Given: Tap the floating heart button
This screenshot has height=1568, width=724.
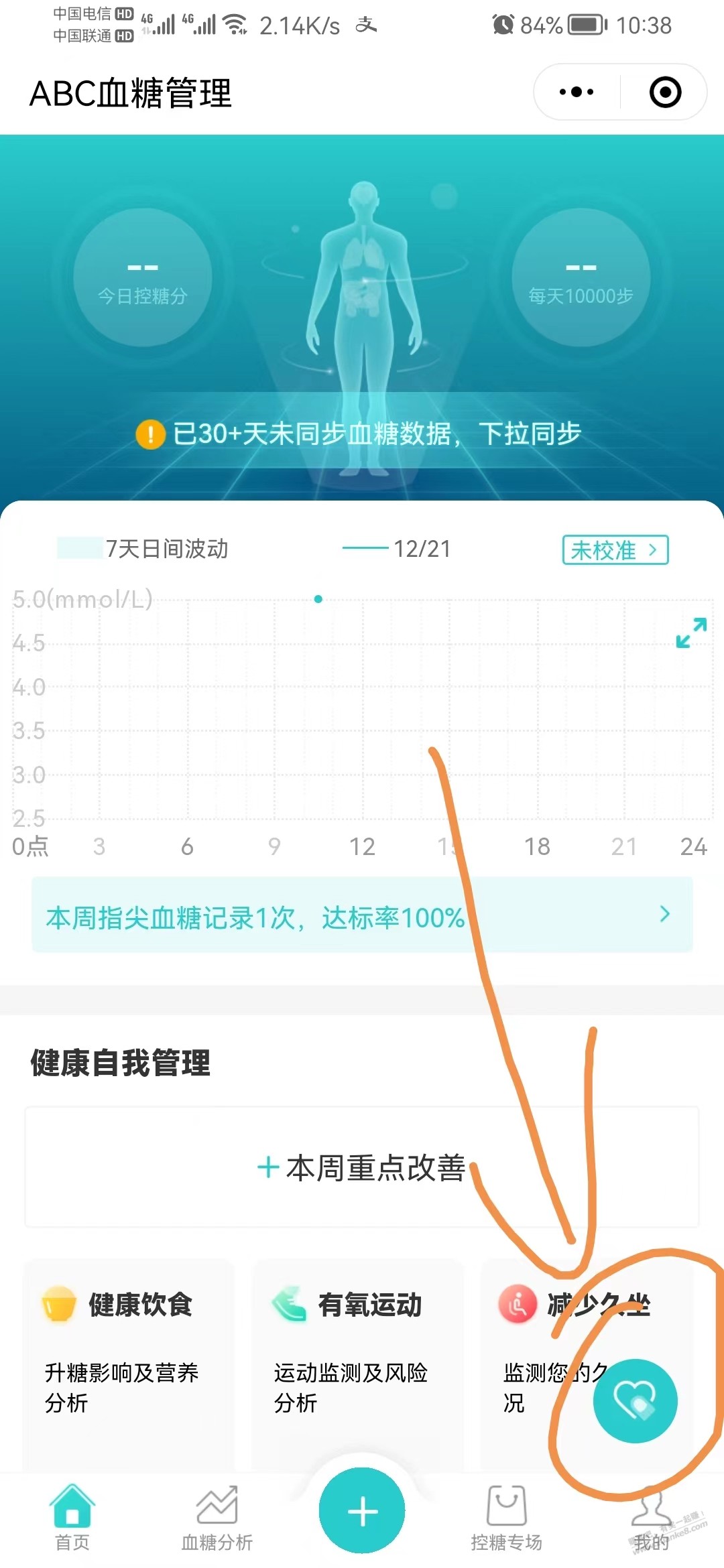Looking at the screenshot, I should tap(635, 1400).
